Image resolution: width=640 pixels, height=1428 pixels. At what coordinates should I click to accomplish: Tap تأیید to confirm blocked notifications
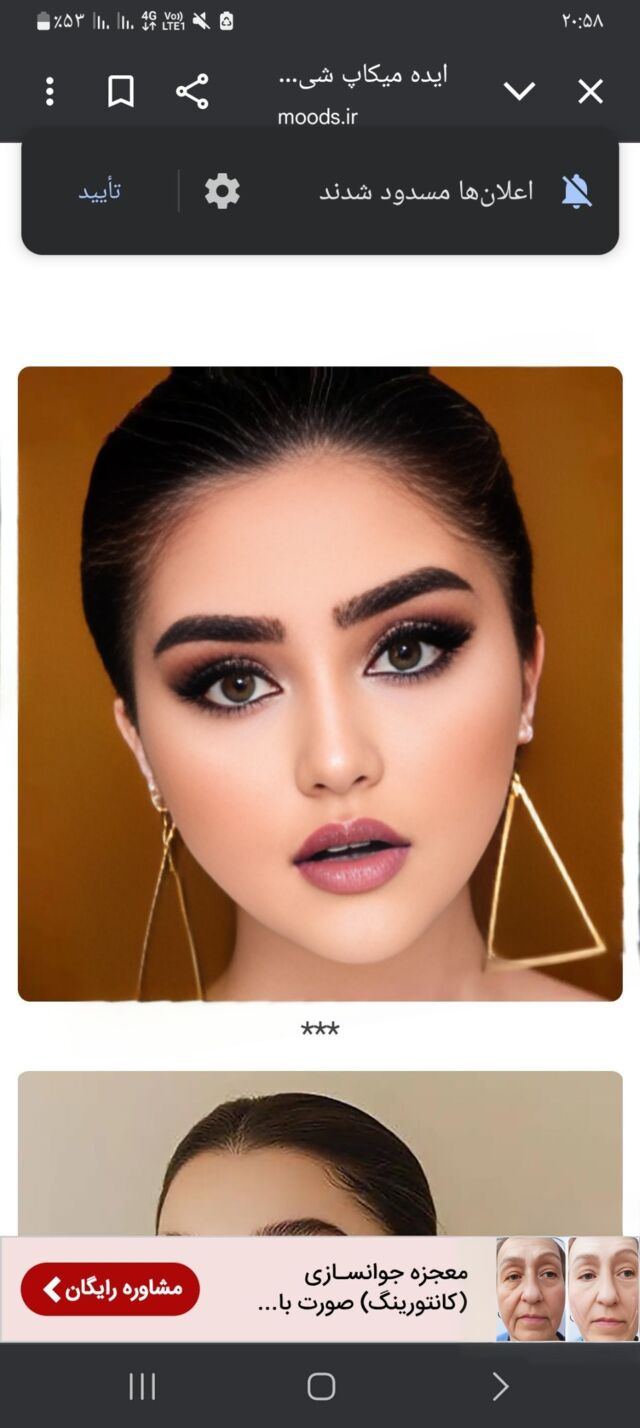tap(100, 191)
